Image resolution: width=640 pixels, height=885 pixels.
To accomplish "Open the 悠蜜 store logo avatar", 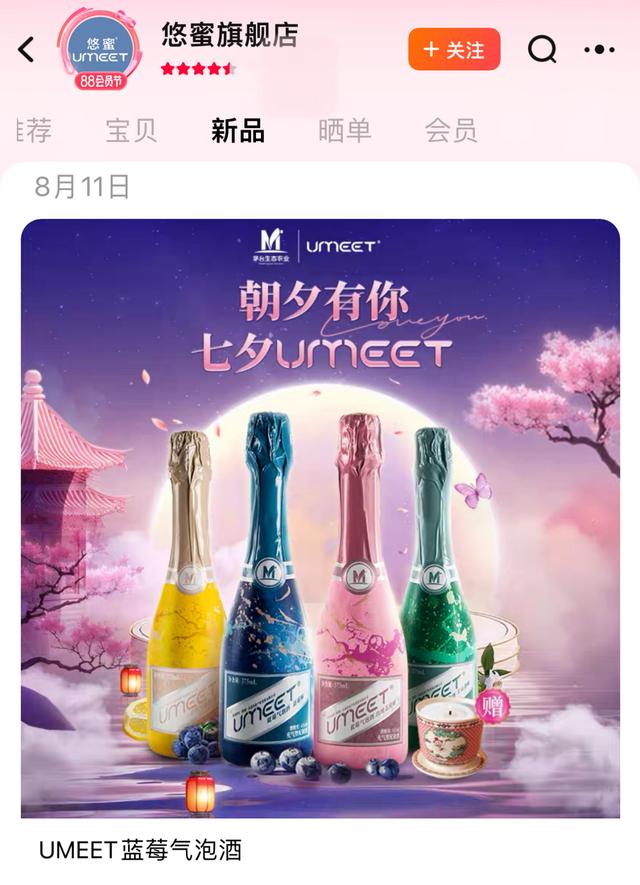I will coord(99,48).
